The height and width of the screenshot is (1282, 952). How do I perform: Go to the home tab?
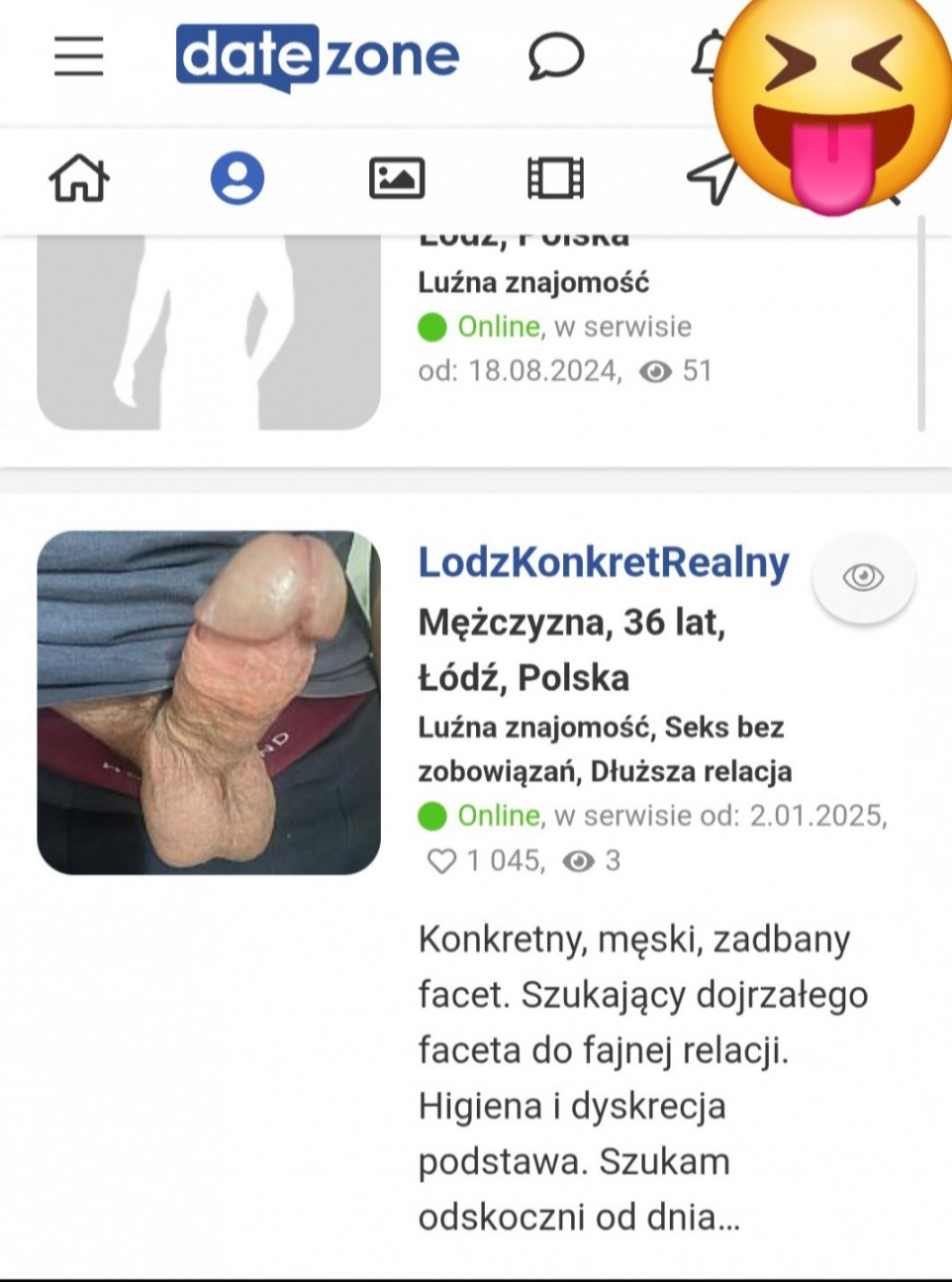79,177
